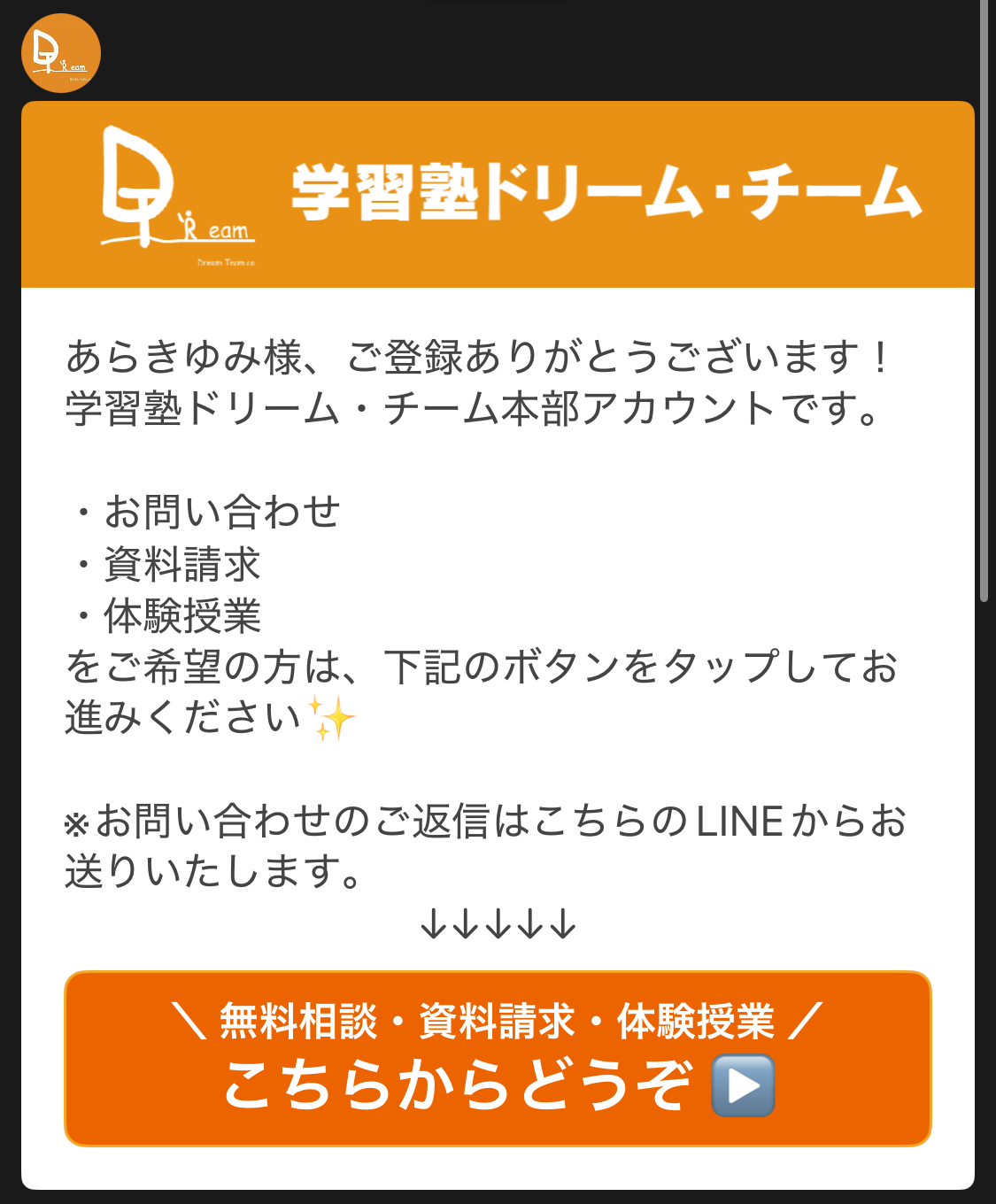Click the downward arrows above the button
Viewport: 996px width, 1204px height.
pyautogui.click(x=498, y=926)
